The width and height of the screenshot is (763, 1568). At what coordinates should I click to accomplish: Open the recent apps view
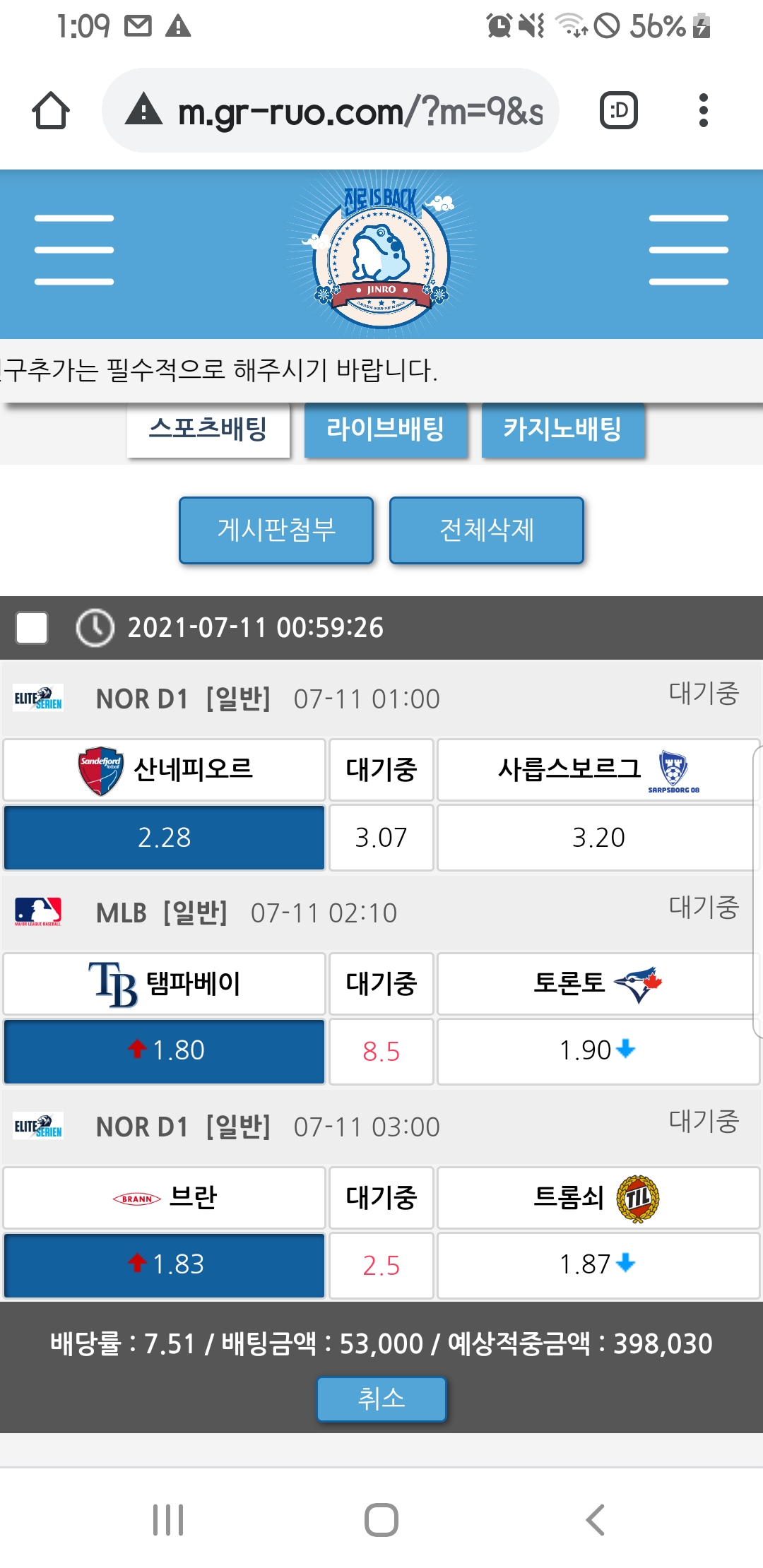tap(168, 1520)
